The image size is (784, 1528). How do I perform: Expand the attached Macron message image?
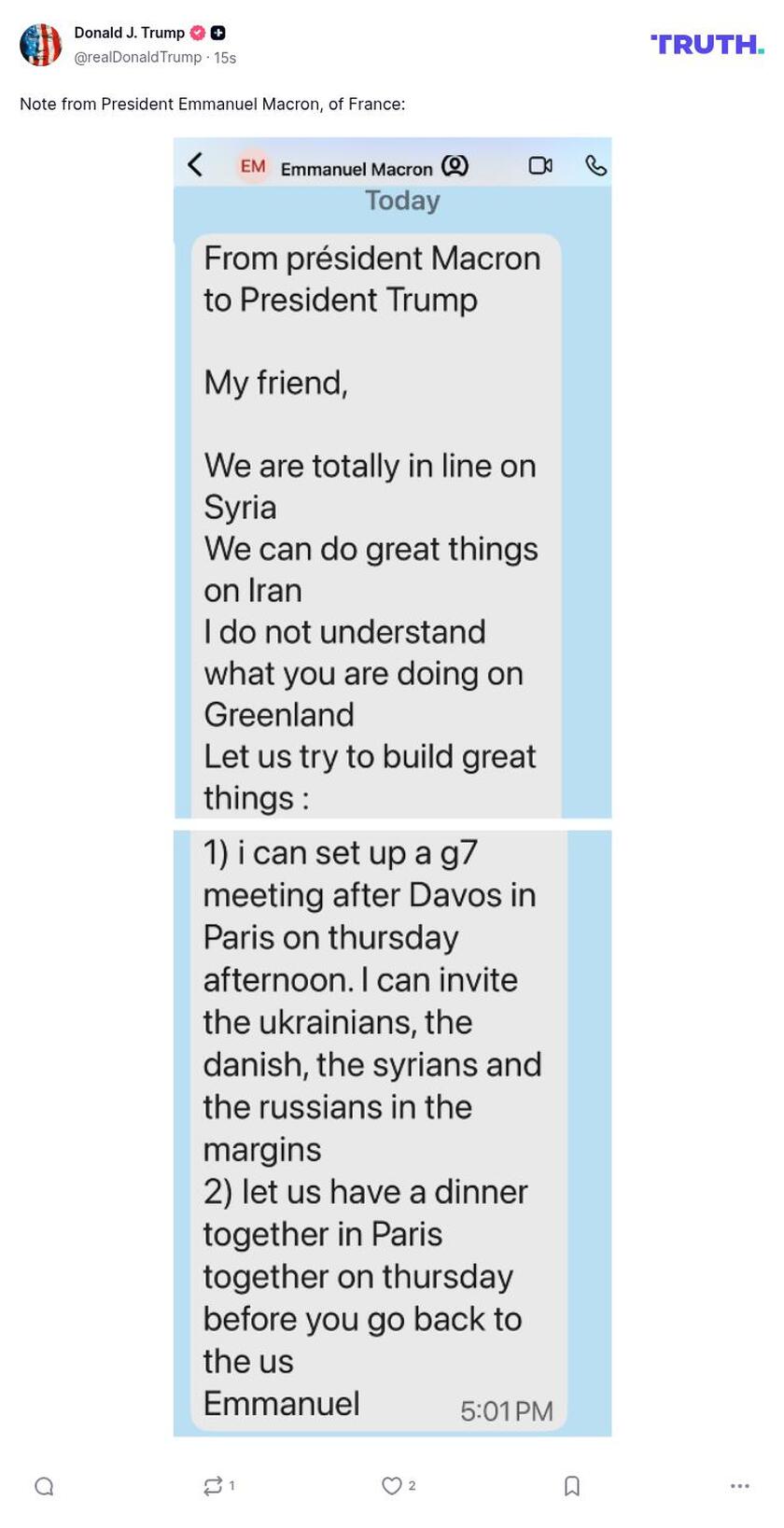point(392,786)
